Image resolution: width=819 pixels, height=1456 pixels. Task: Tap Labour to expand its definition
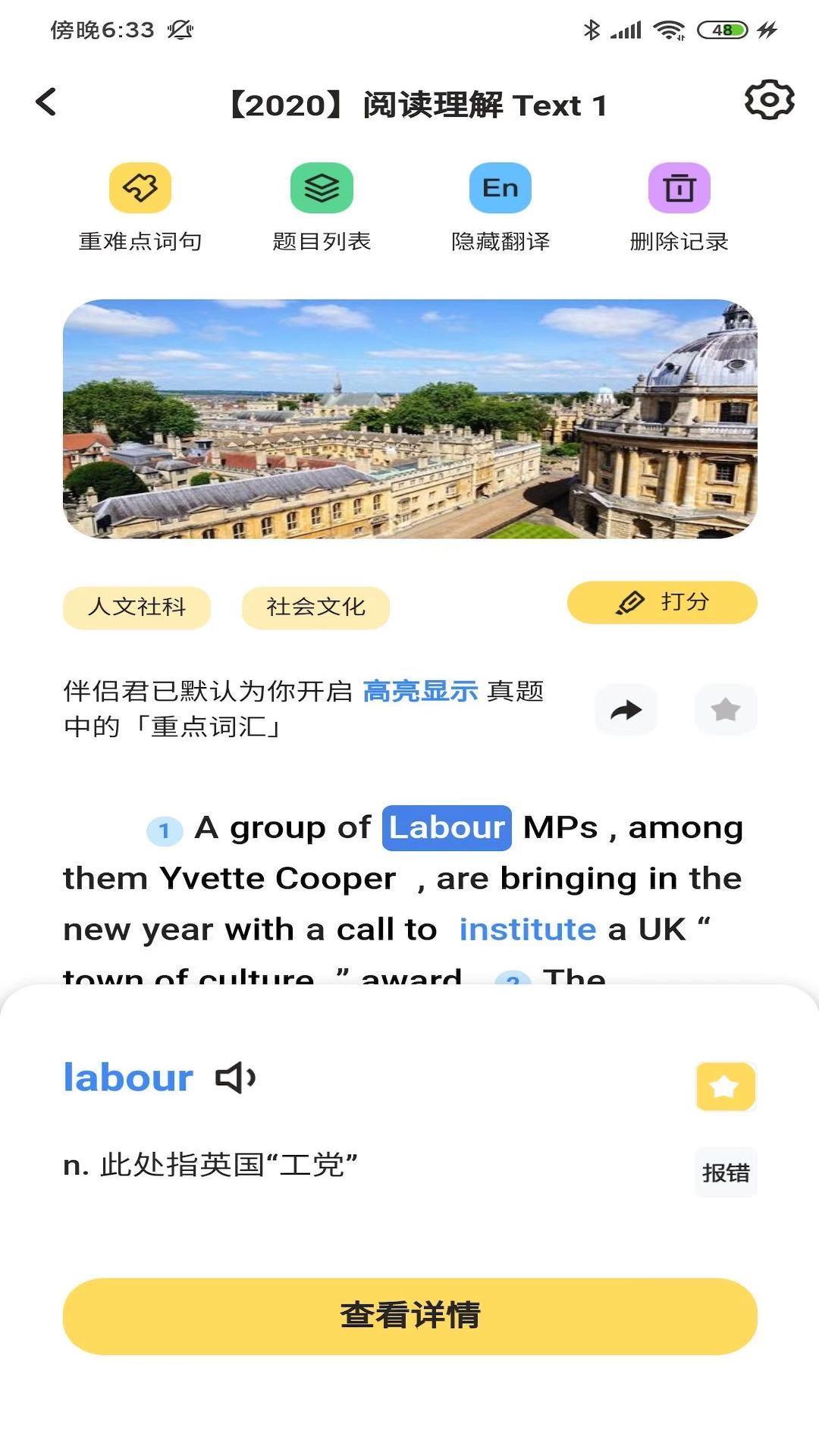click(447, 827)
